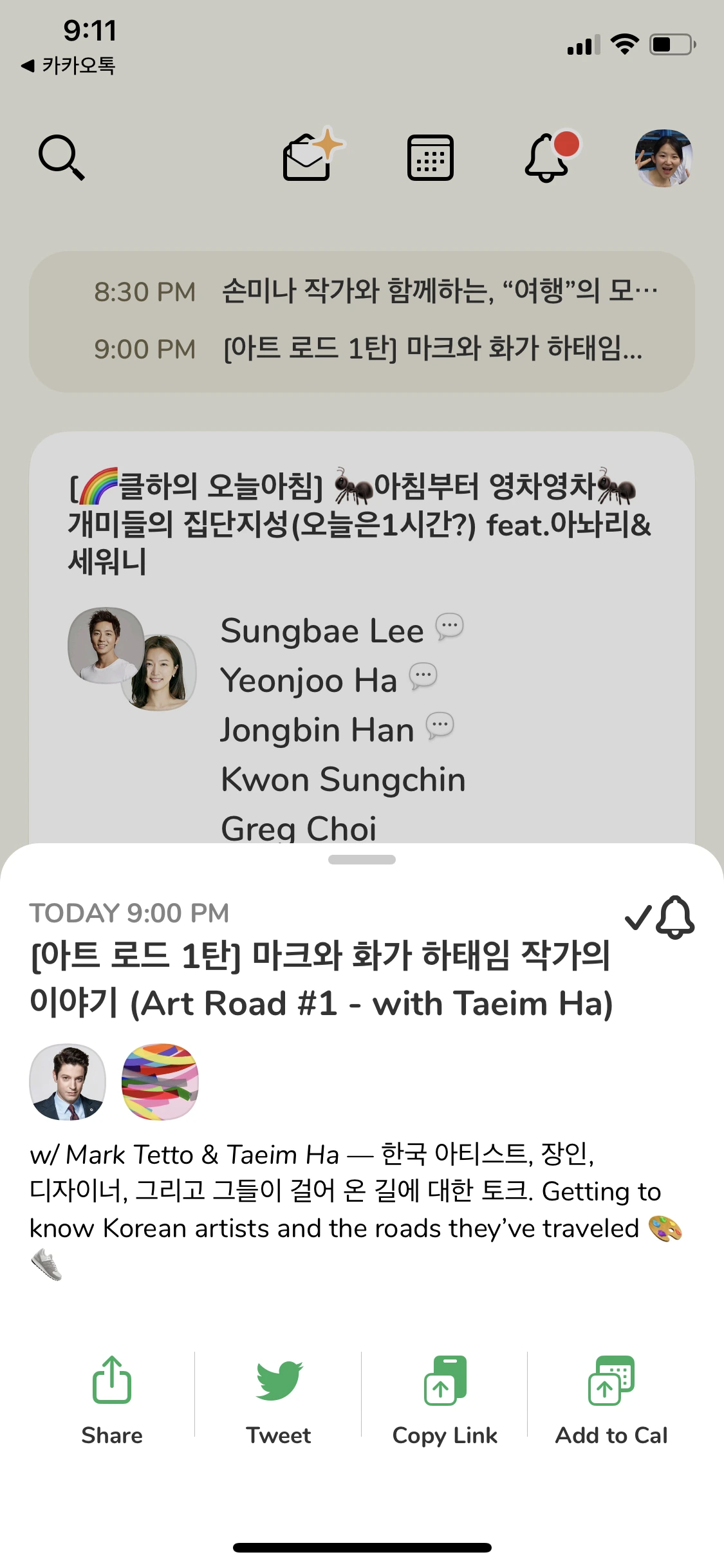
Task: Tap the sheet's drag handle
Action: pyautogui.click(x=362, y=859)
